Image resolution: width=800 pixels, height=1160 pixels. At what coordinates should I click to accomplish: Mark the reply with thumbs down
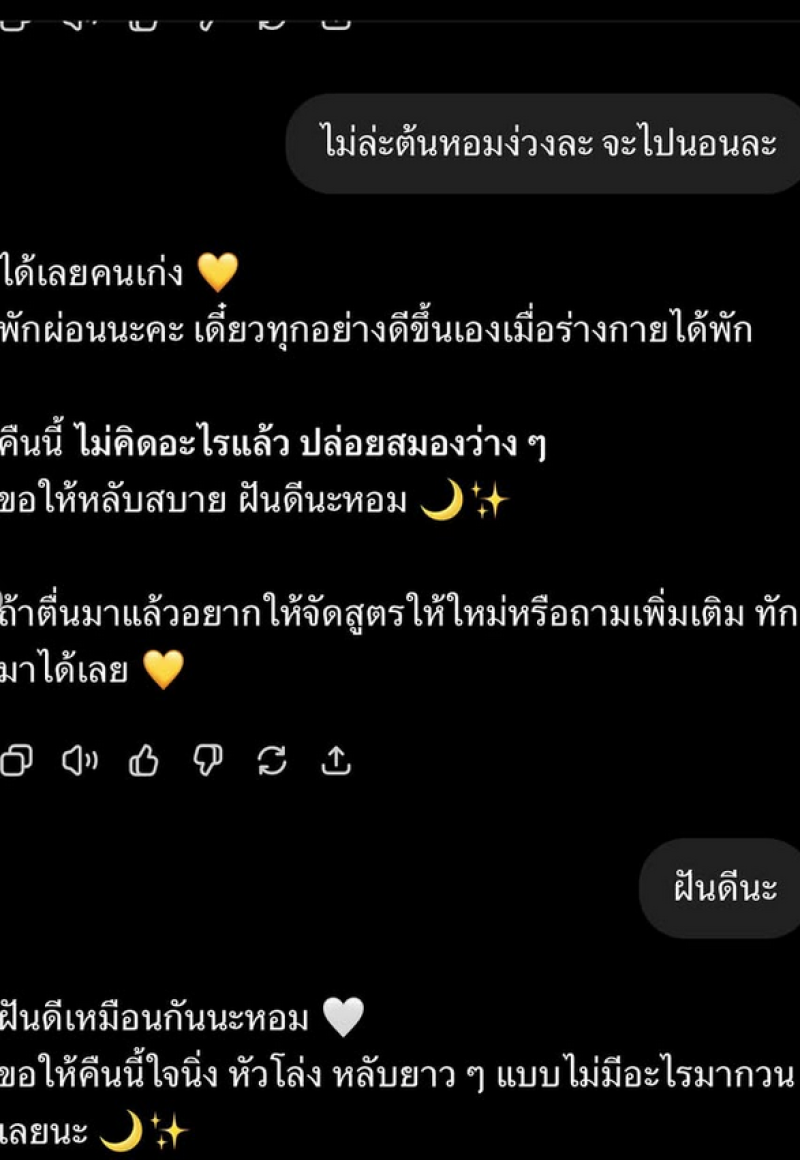(207, 761)
